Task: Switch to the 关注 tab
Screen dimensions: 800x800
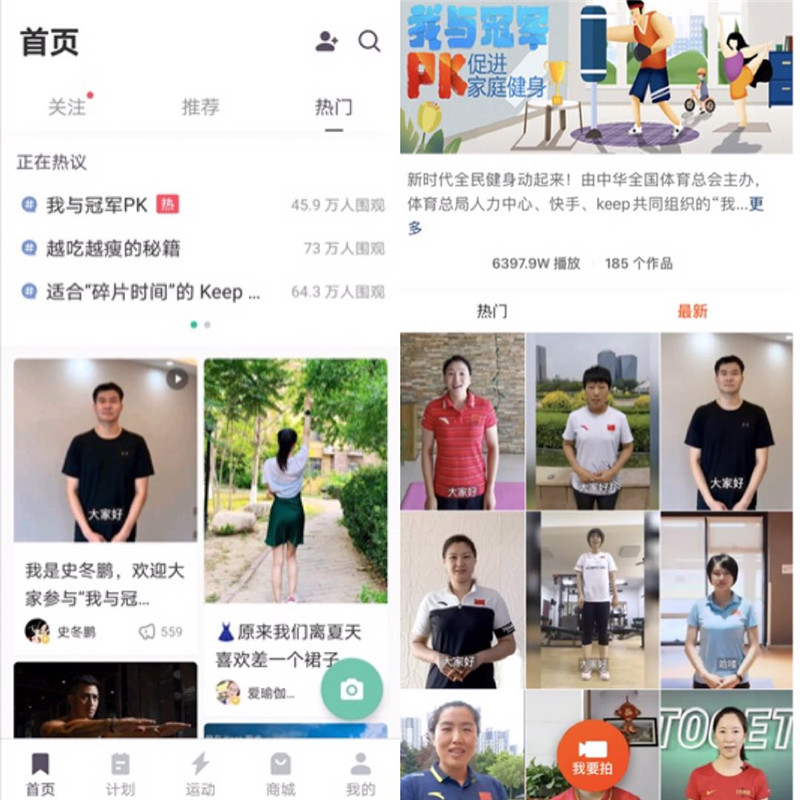Action: [x=67, y=107]
